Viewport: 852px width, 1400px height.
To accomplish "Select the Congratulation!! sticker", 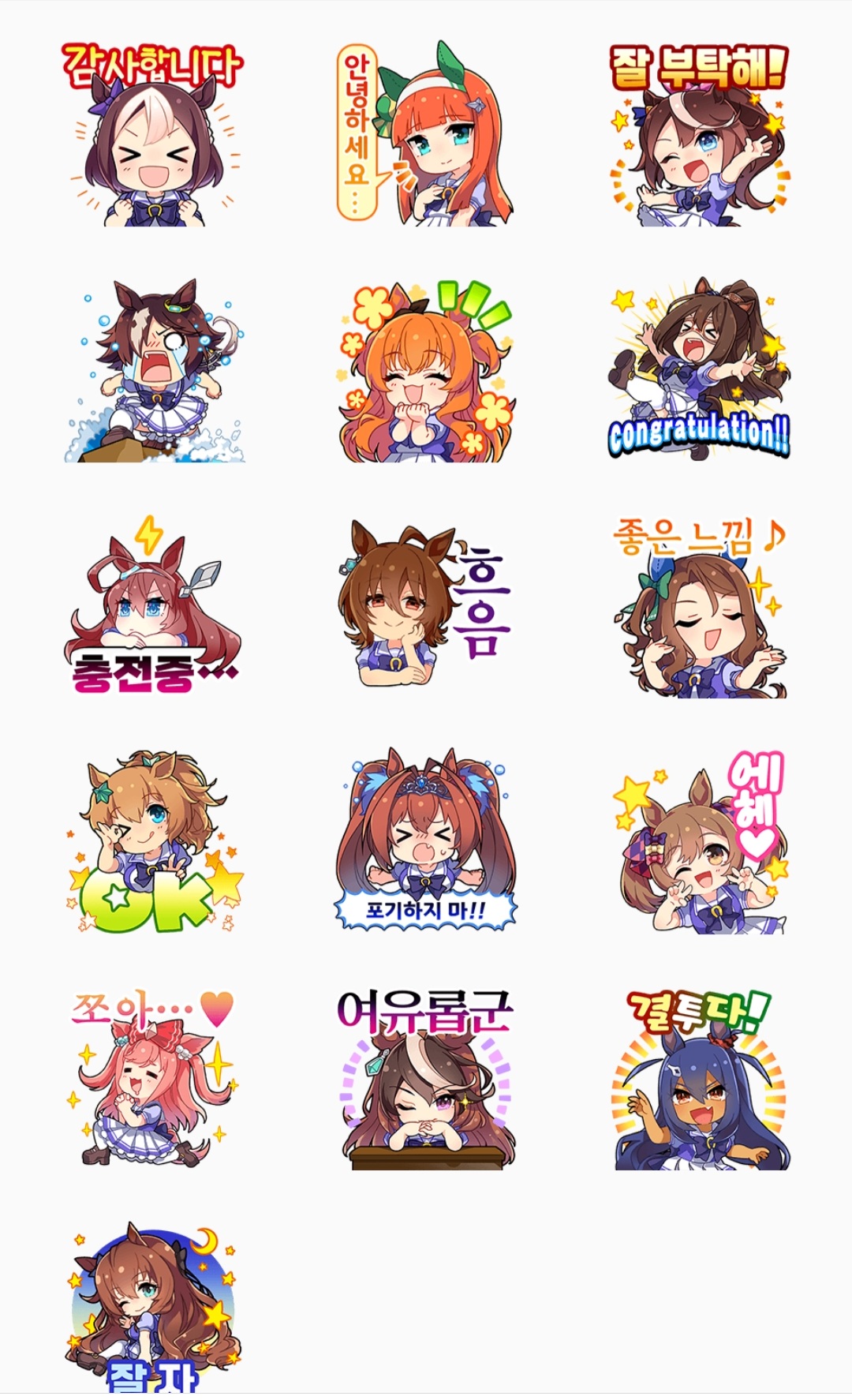I will pyautogui.click(x=699, y=368).
